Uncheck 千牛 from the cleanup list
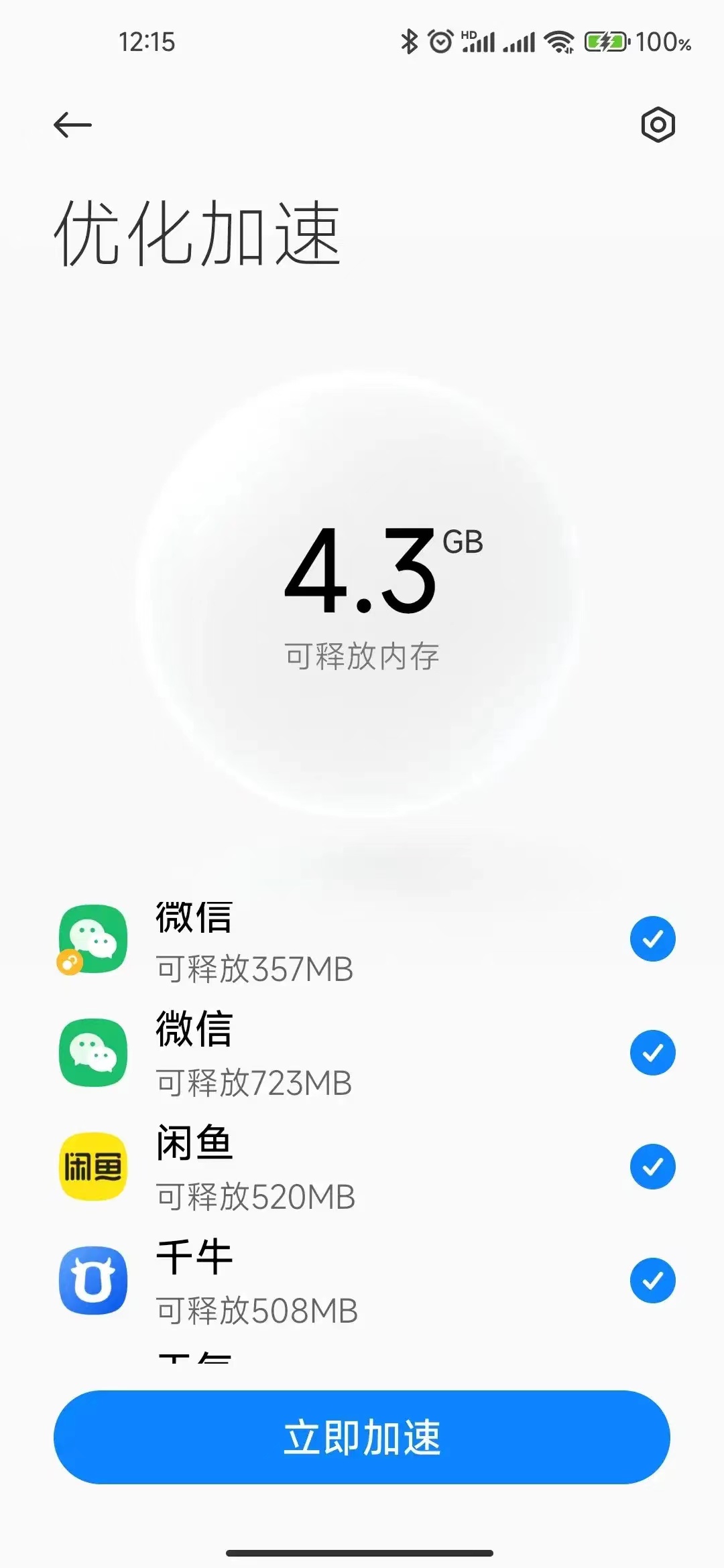Viewport: 724px width, 1568px height. (x=652, y=1280)
